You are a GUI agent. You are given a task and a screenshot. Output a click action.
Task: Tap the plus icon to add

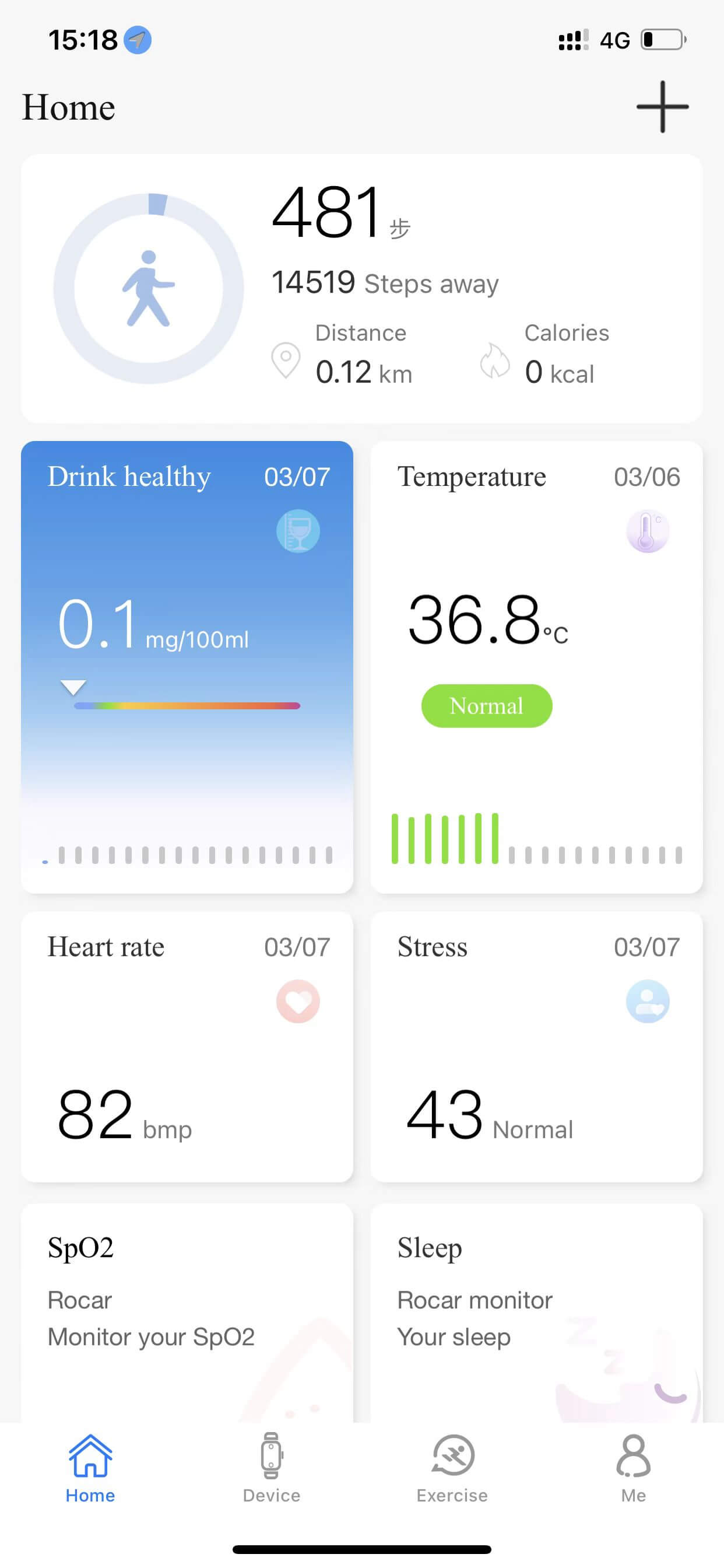click(x=662, y=107)
